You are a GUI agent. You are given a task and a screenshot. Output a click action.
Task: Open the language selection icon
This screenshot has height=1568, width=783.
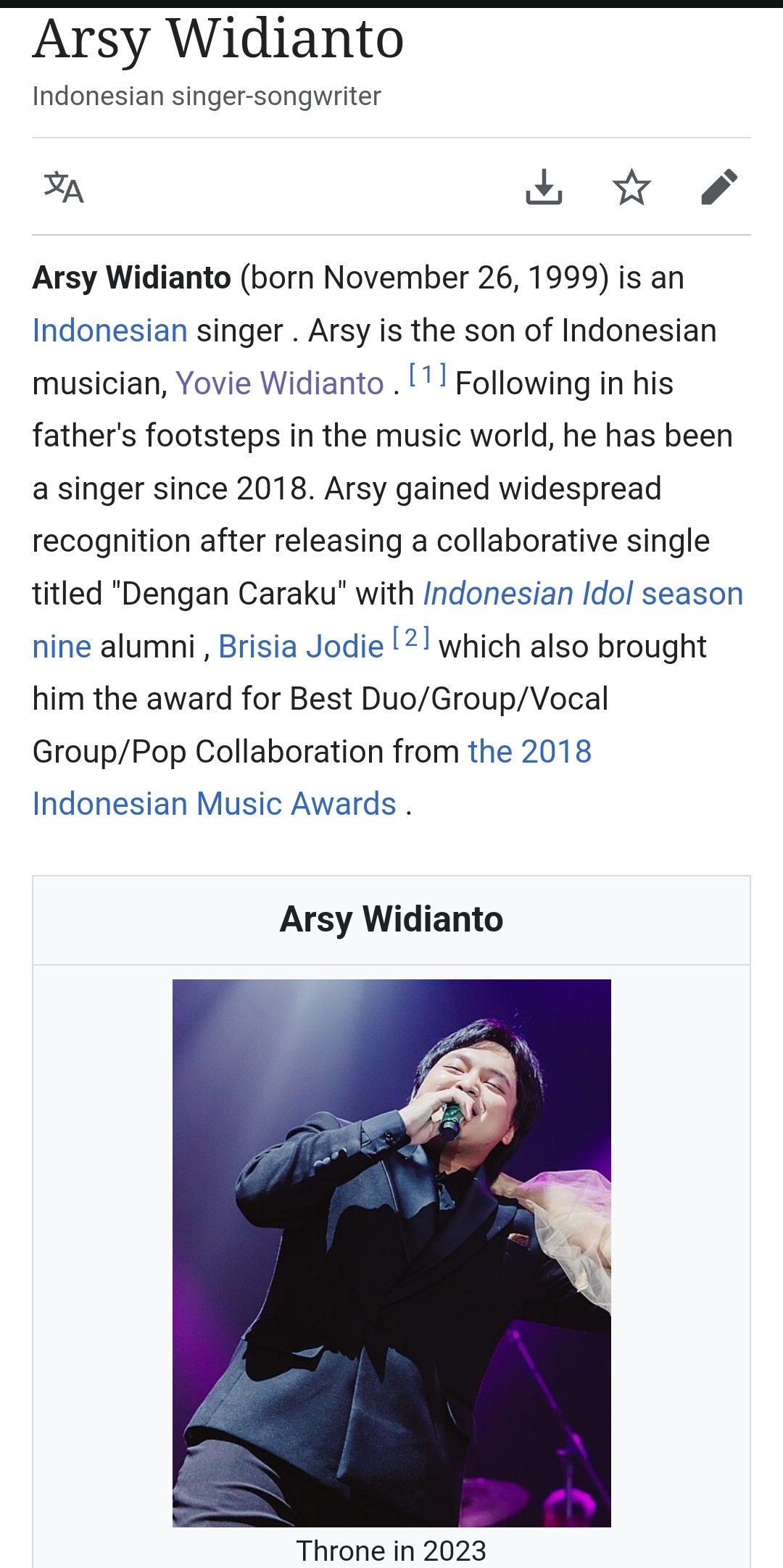[x=64, y=187]
